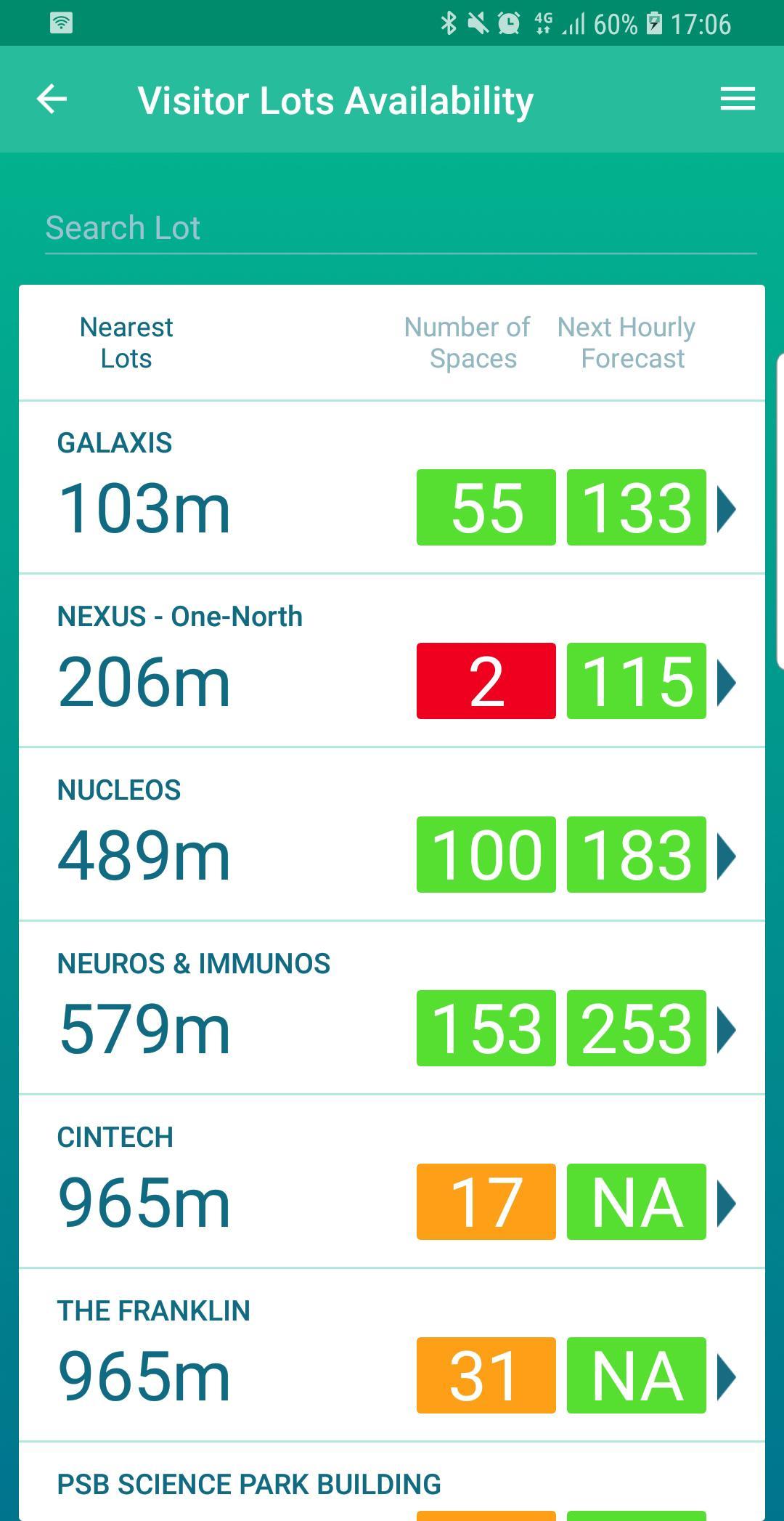The width and height of the screenshot is (784, 1521).
Task: Select the PSB SCIENCE PARK BUILDING lot
Action: tap(248, 1485)
